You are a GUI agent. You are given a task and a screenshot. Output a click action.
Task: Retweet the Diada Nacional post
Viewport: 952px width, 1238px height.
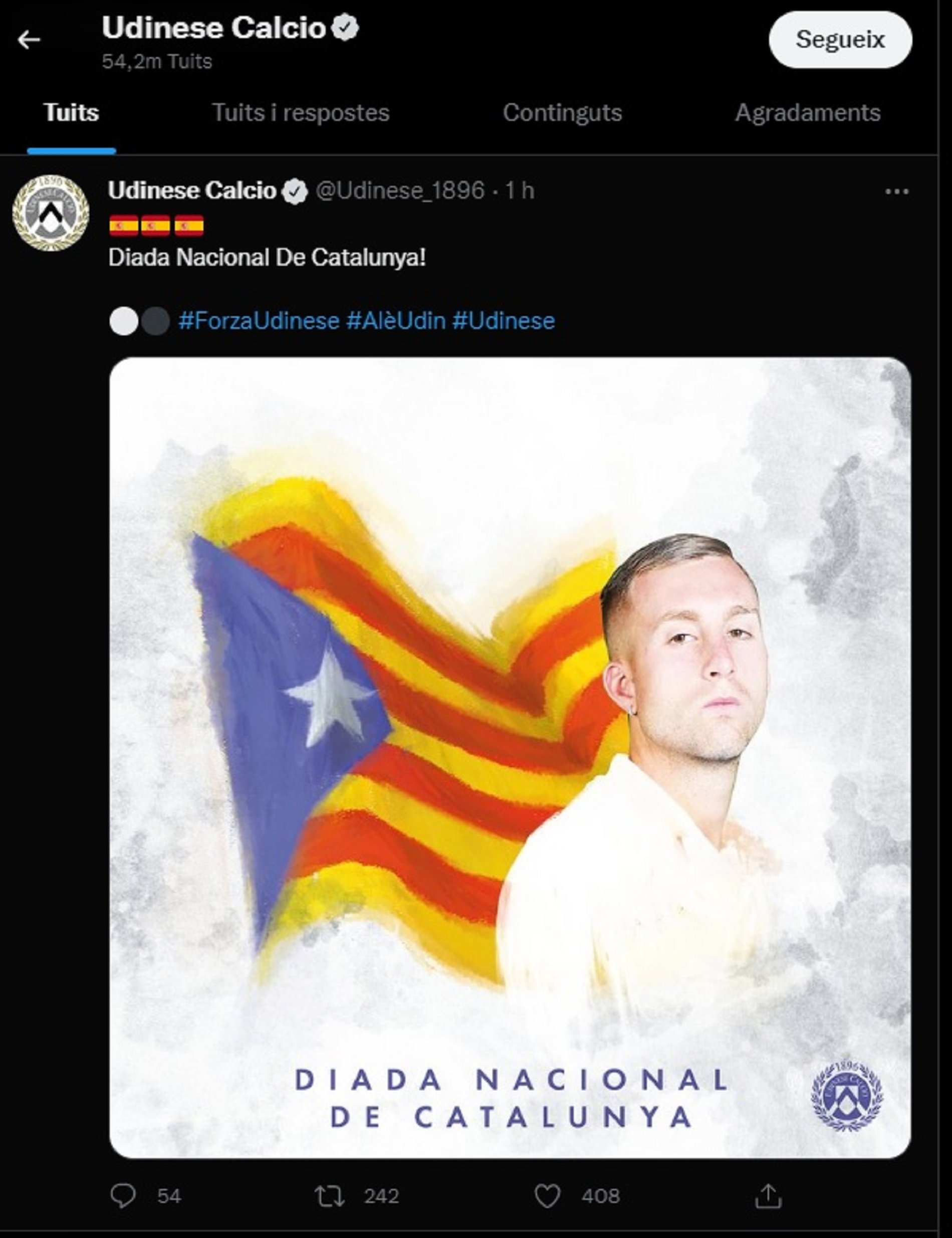pyautogui.click(x=330, y=1195)
